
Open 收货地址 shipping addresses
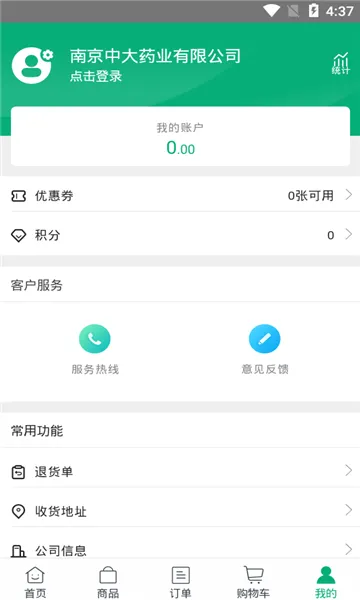(180, 511)
